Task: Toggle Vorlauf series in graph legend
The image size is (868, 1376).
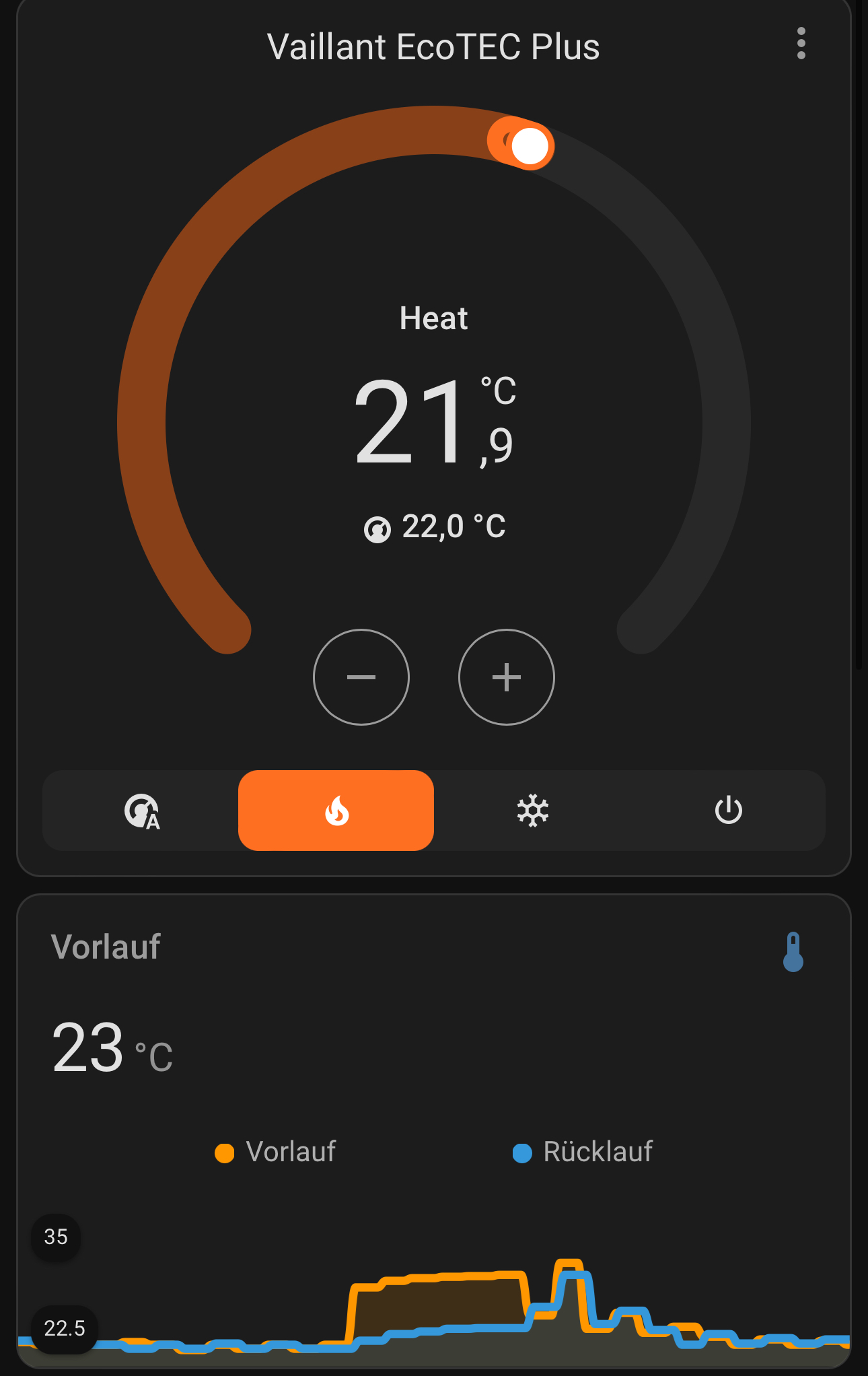Action: click(x=276, y=1152)
